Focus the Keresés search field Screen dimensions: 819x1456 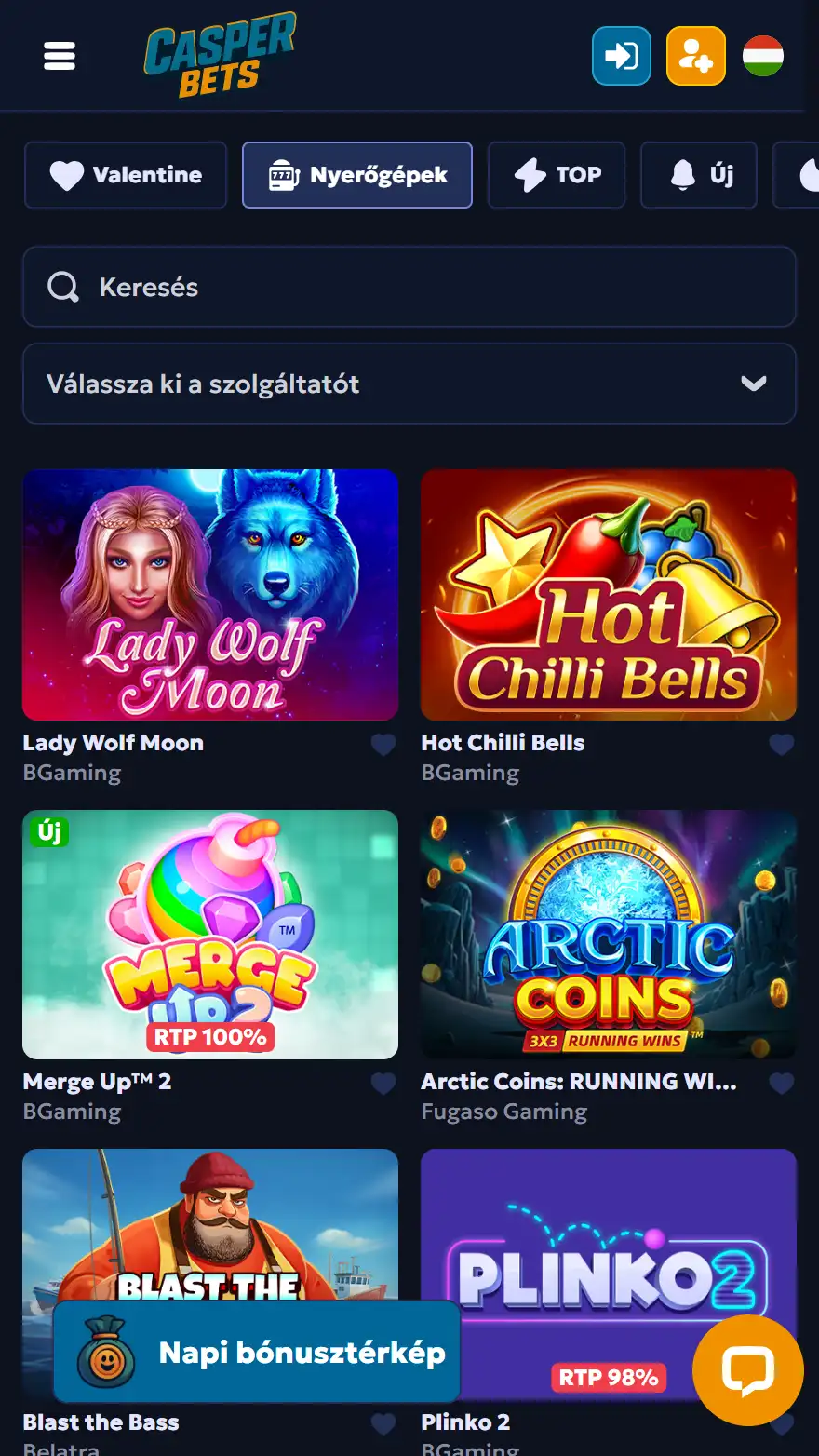click(409, 287)
